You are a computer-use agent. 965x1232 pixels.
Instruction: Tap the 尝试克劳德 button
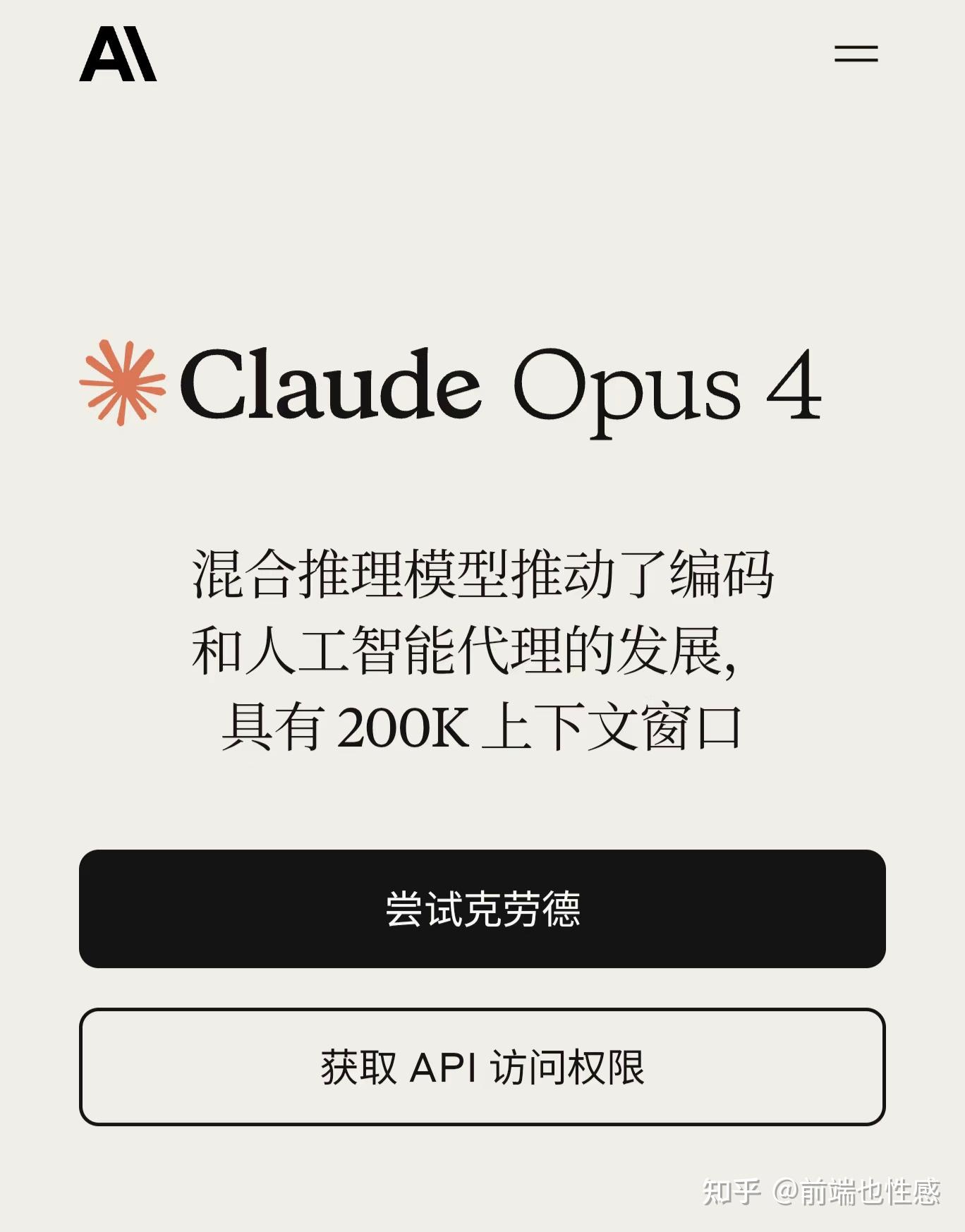point(482,908)
